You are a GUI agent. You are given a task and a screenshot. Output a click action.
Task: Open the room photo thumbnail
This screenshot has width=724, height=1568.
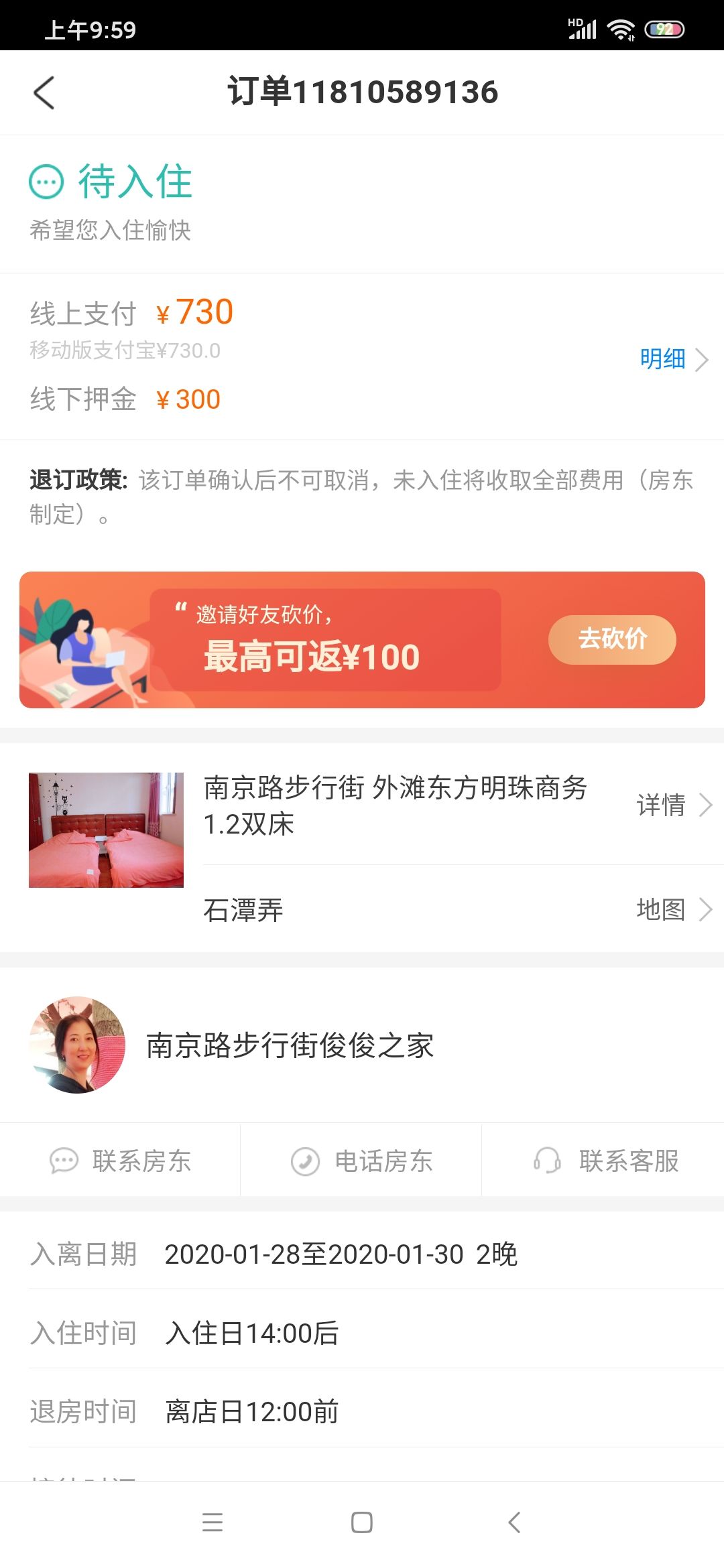tap(106, 830)
